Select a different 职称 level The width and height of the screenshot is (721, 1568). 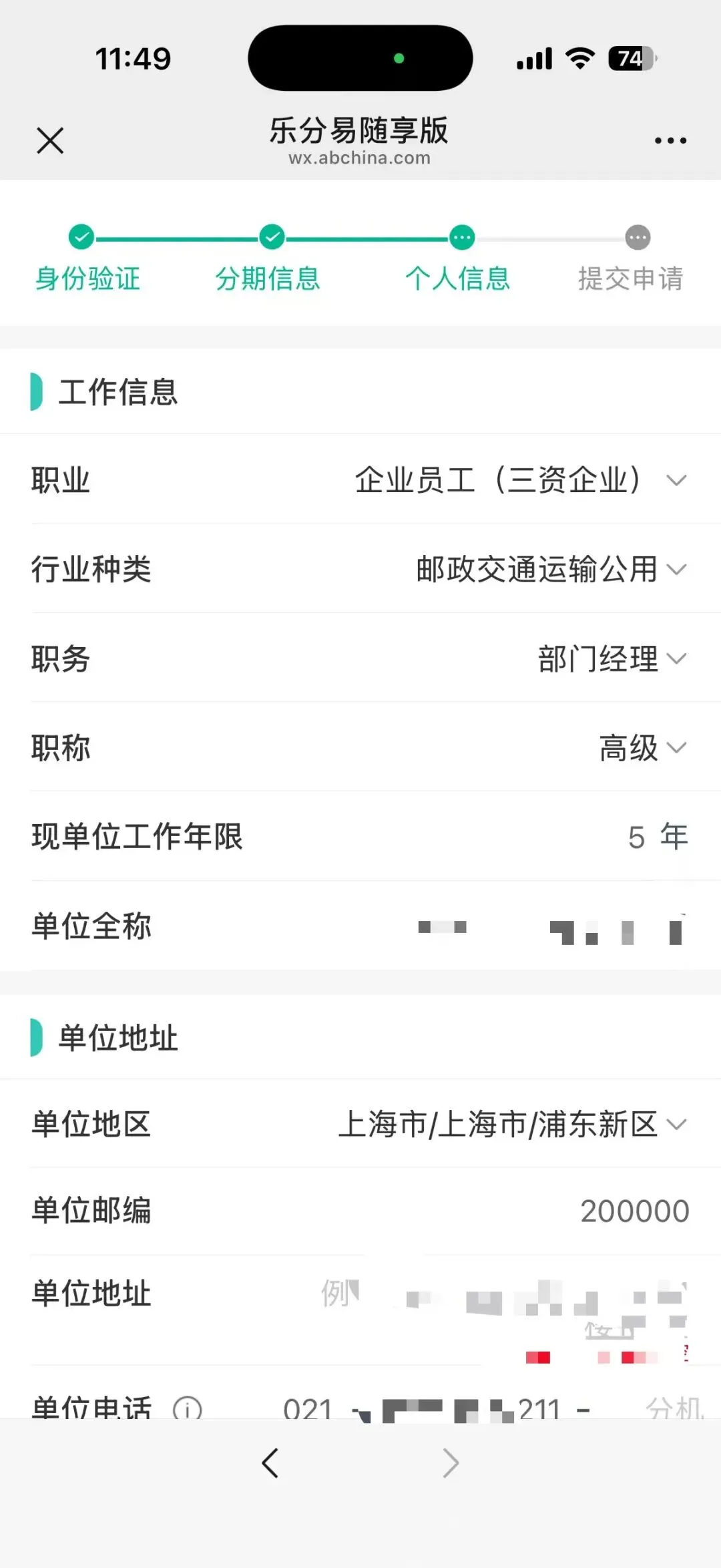[360, 747]
